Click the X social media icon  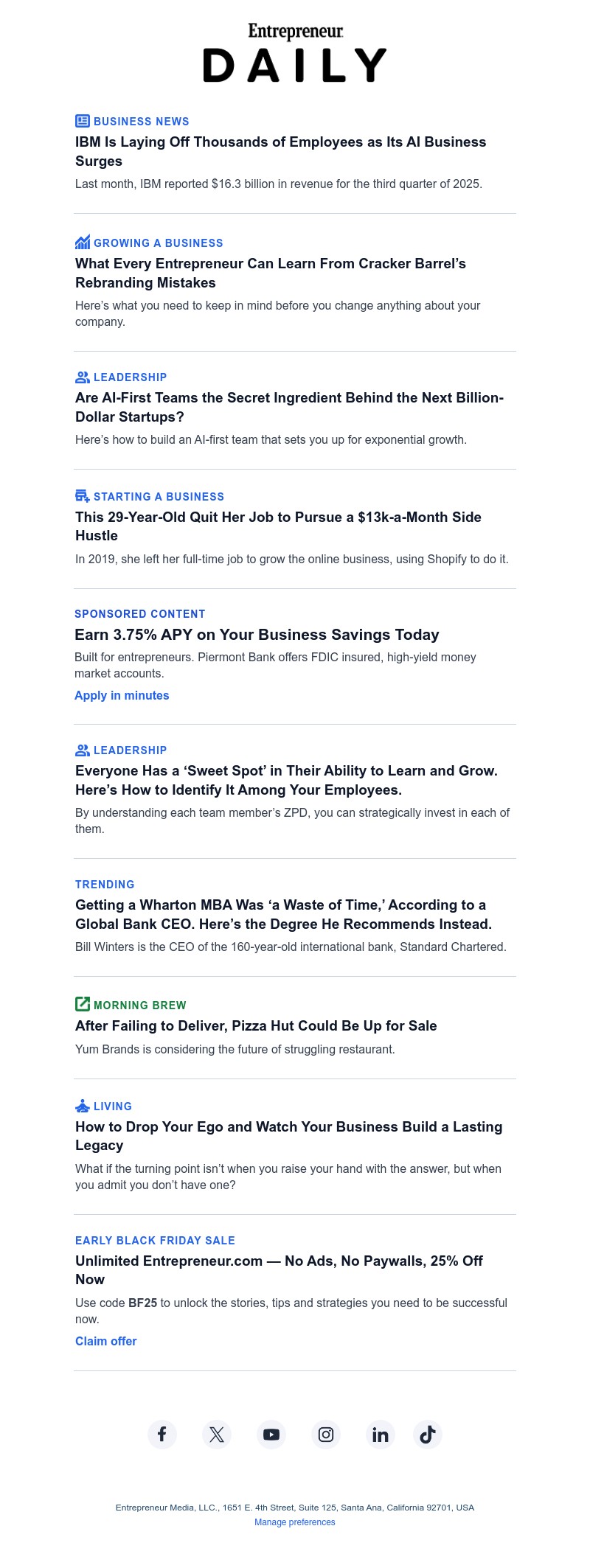pyautogui.click(x=216, y=1435)
